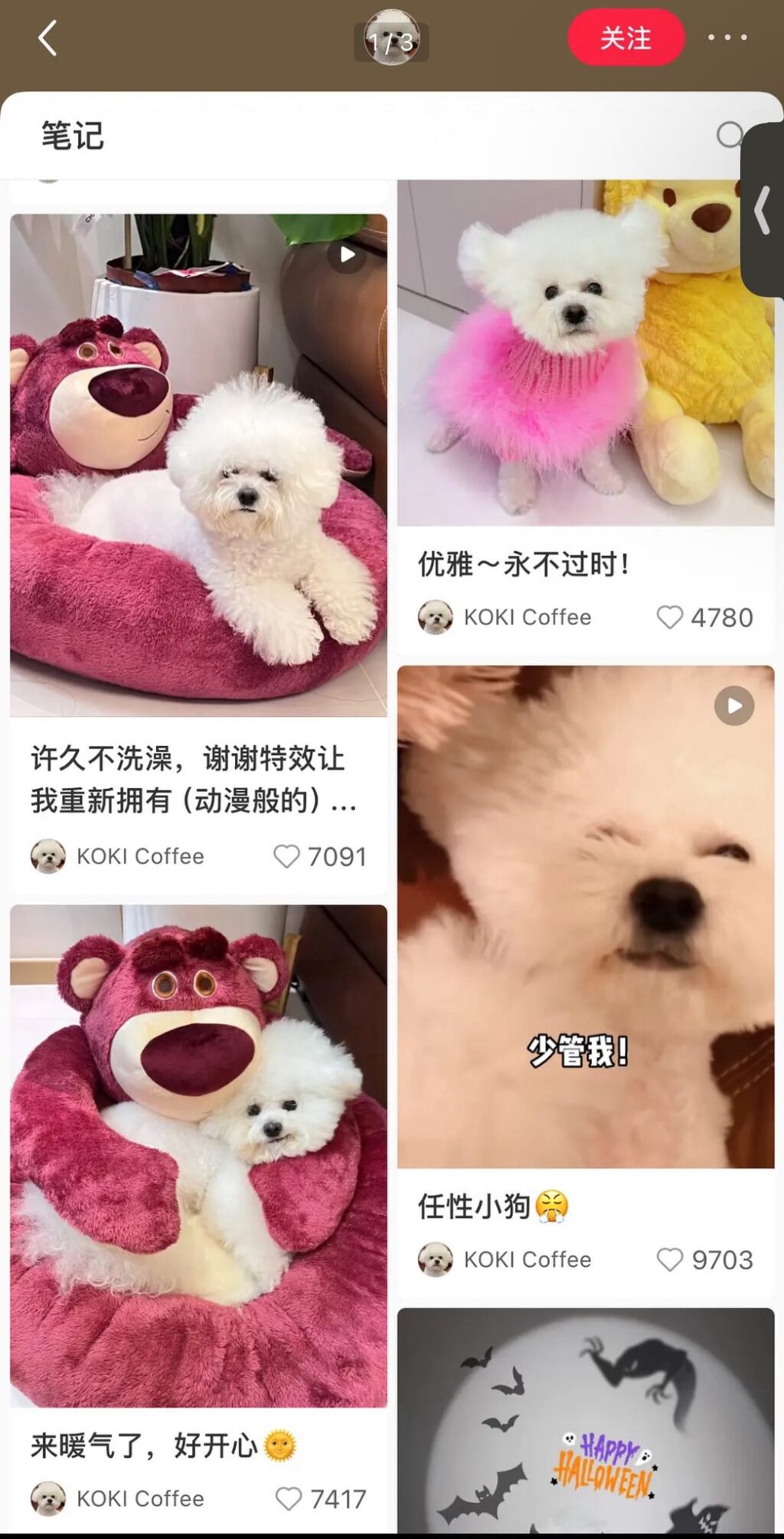Search notes with the magnifier icon
784x1539 pixels.
pyautogui.click(x=730, y=135)
